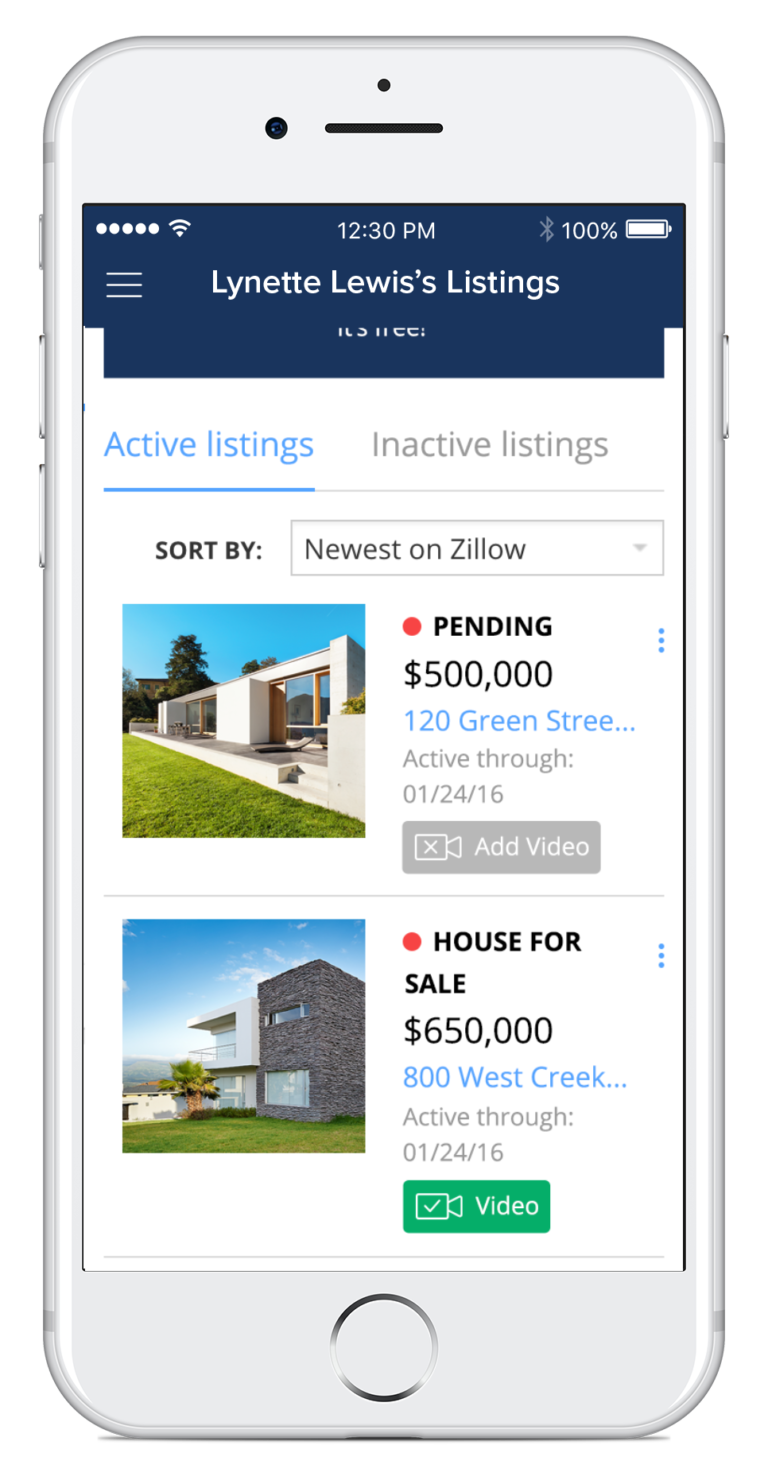Tap the green Video button
The width and height of the screenshot is (768, 1476).
point(476,1206)
